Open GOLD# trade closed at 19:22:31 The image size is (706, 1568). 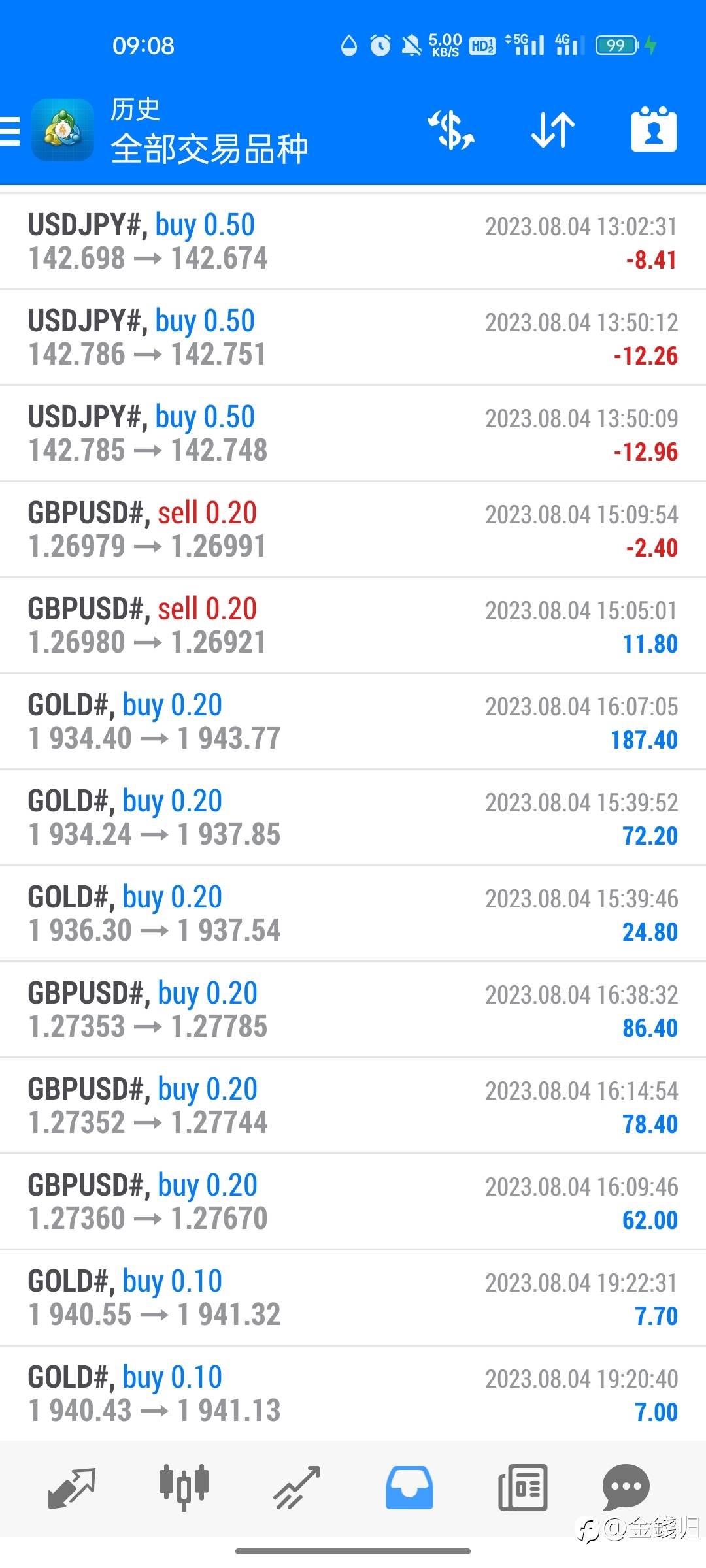[353, 1298]
